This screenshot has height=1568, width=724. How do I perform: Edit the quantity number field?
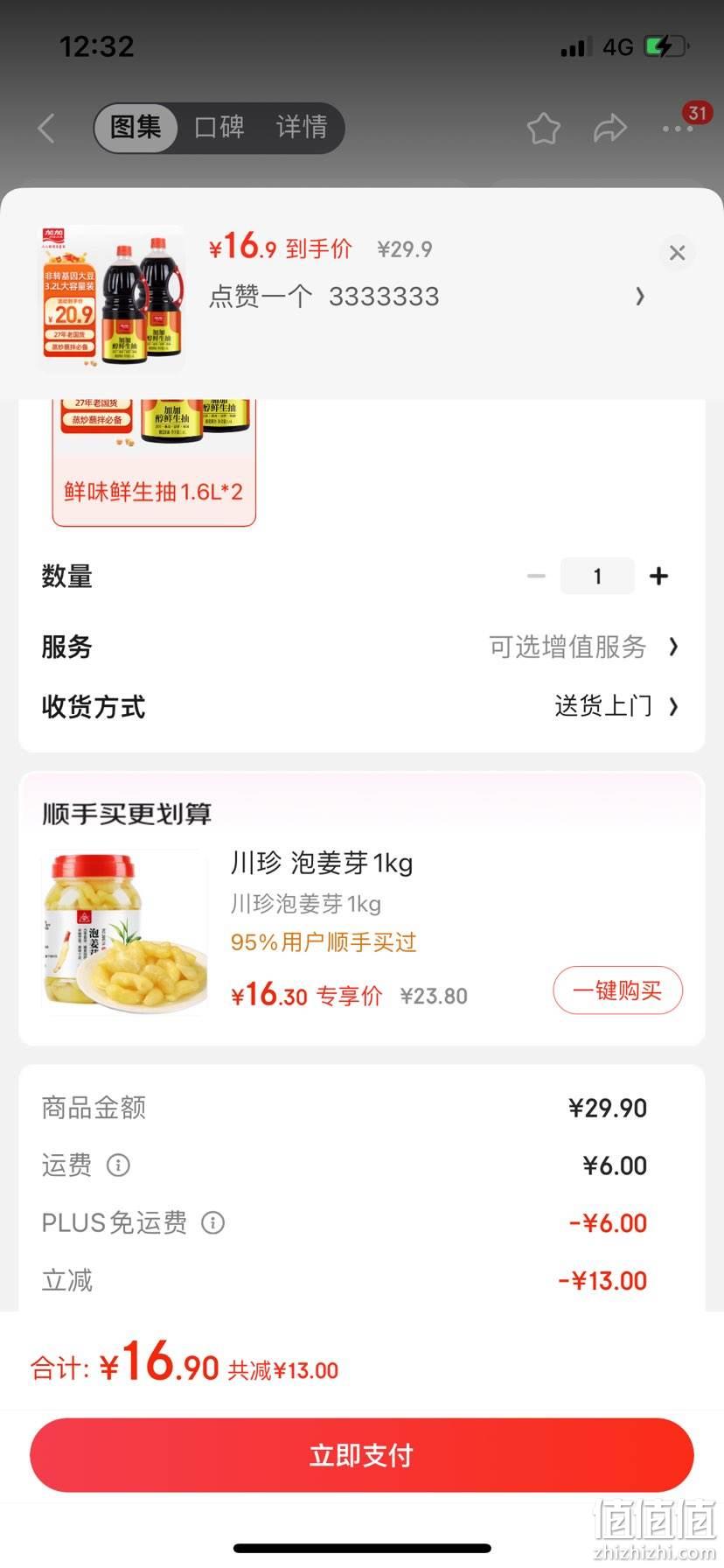click(x=597, y=576)
